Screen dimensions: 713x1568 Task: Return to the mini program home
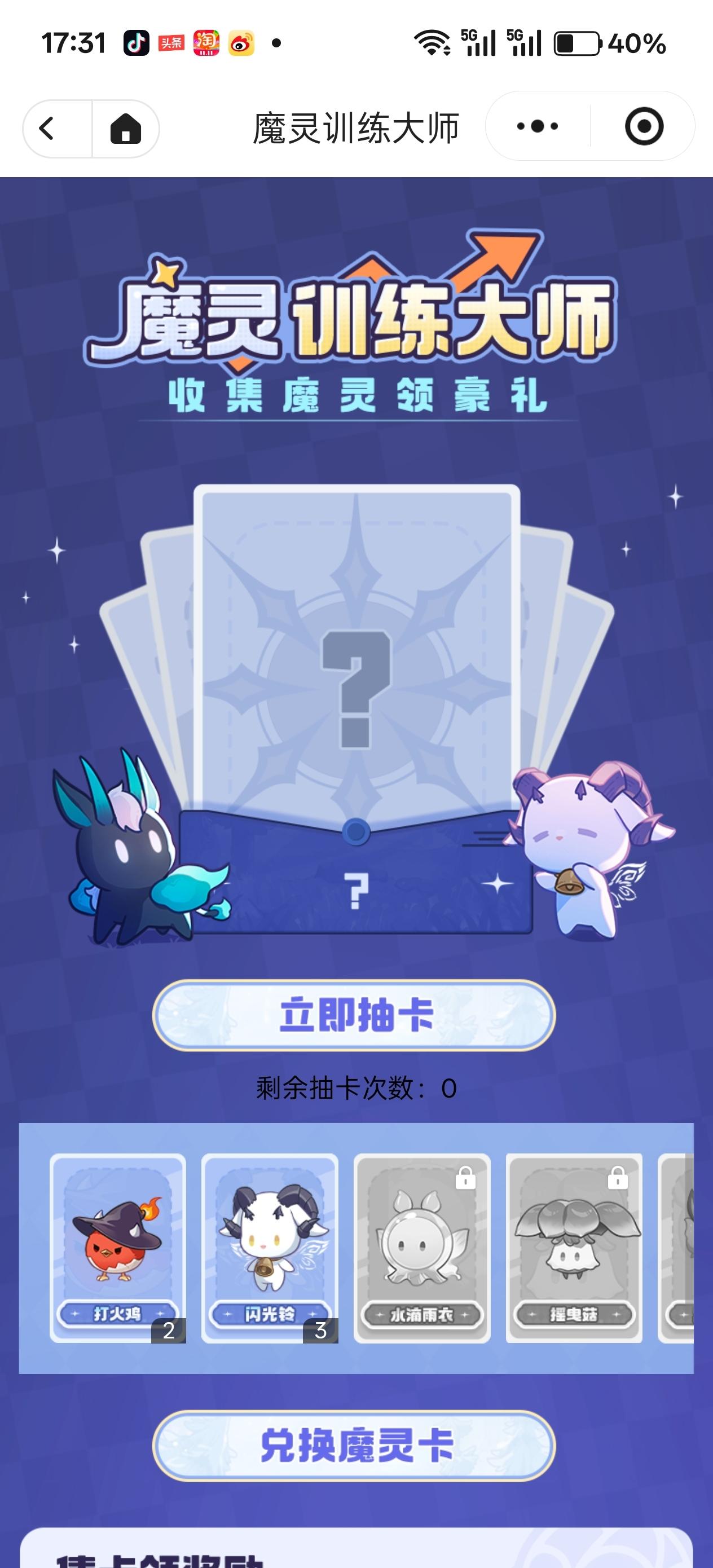coord(125,129)
